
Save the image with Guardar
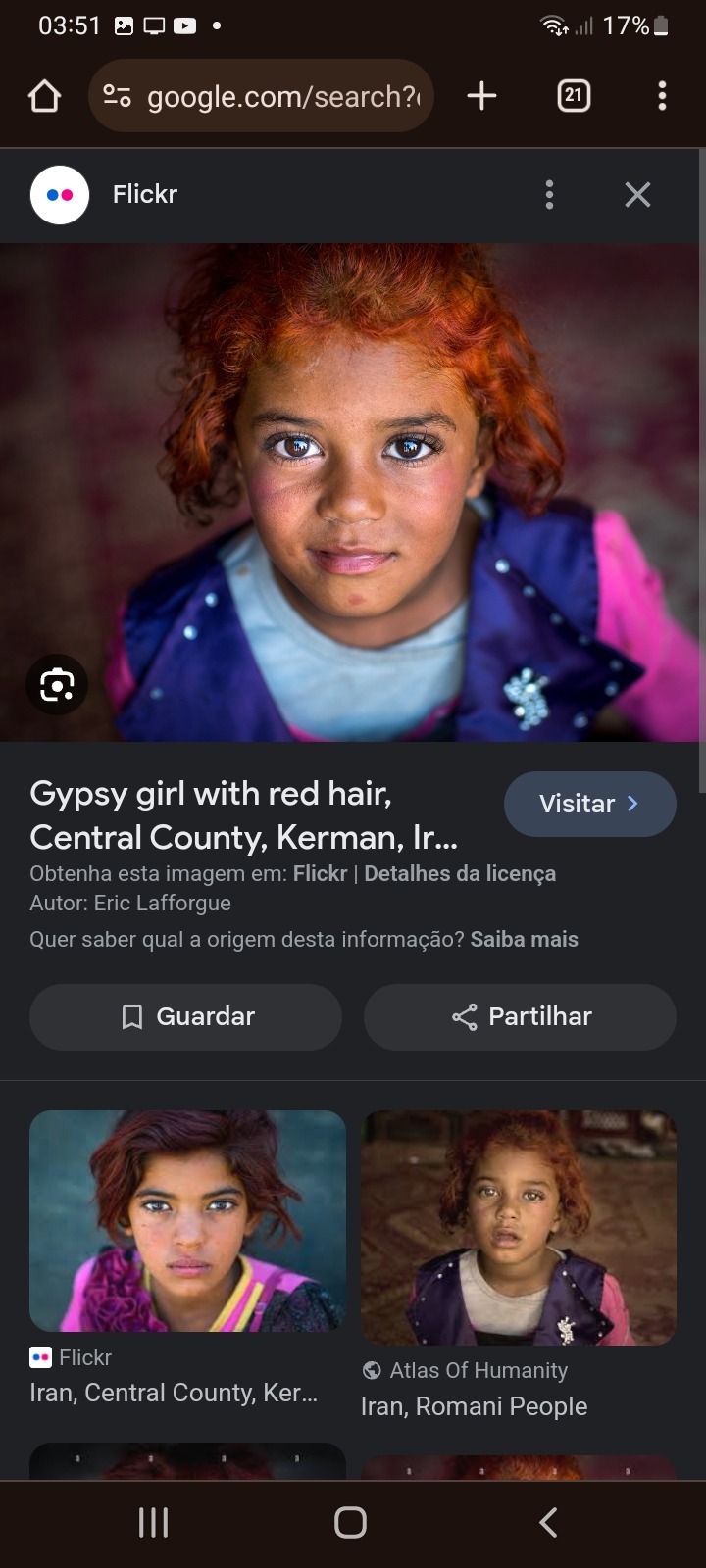185,1016
